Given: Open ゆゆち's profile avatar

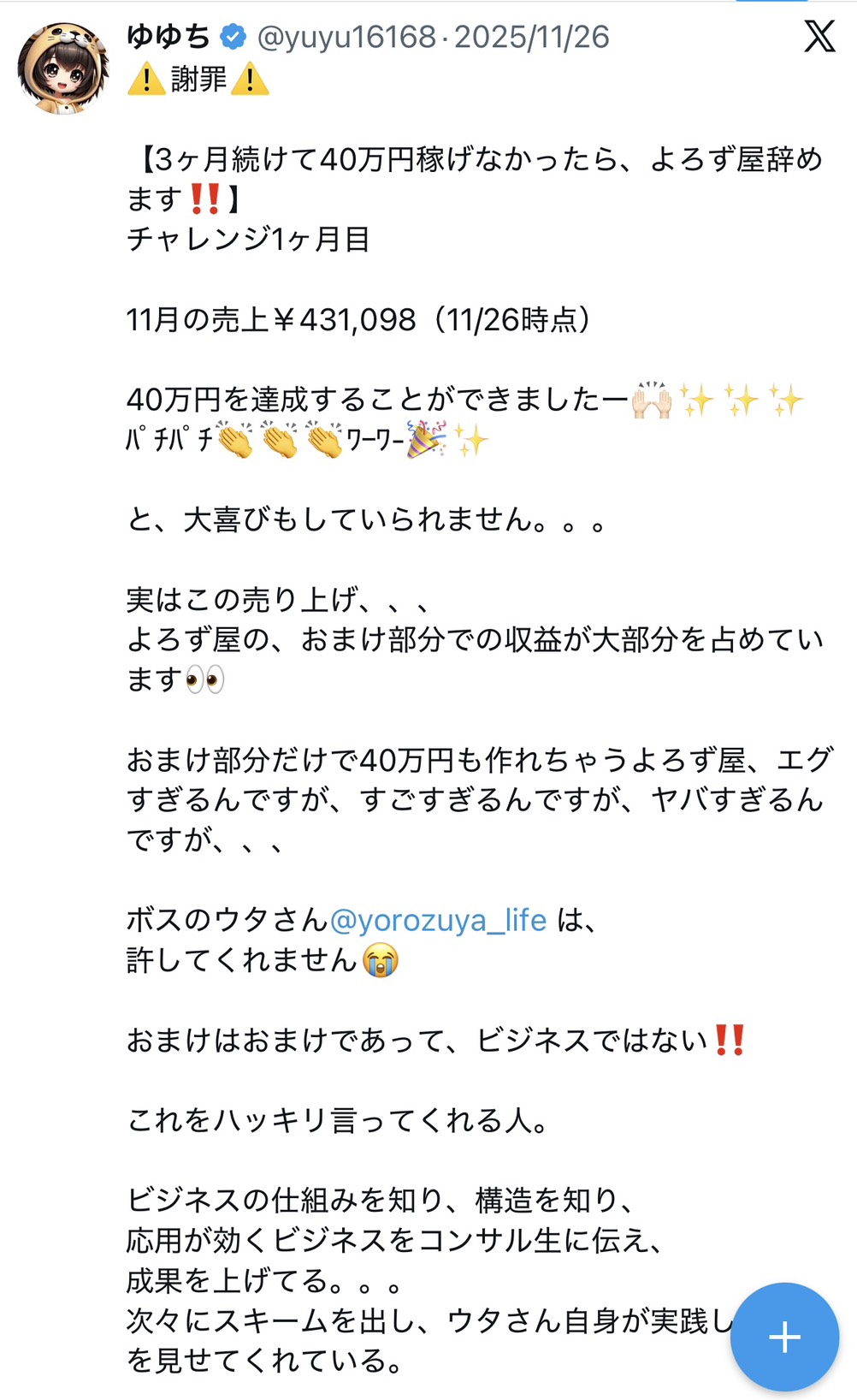Looking at the screenshot, I should pyautogui.click(x=63, y=68).
